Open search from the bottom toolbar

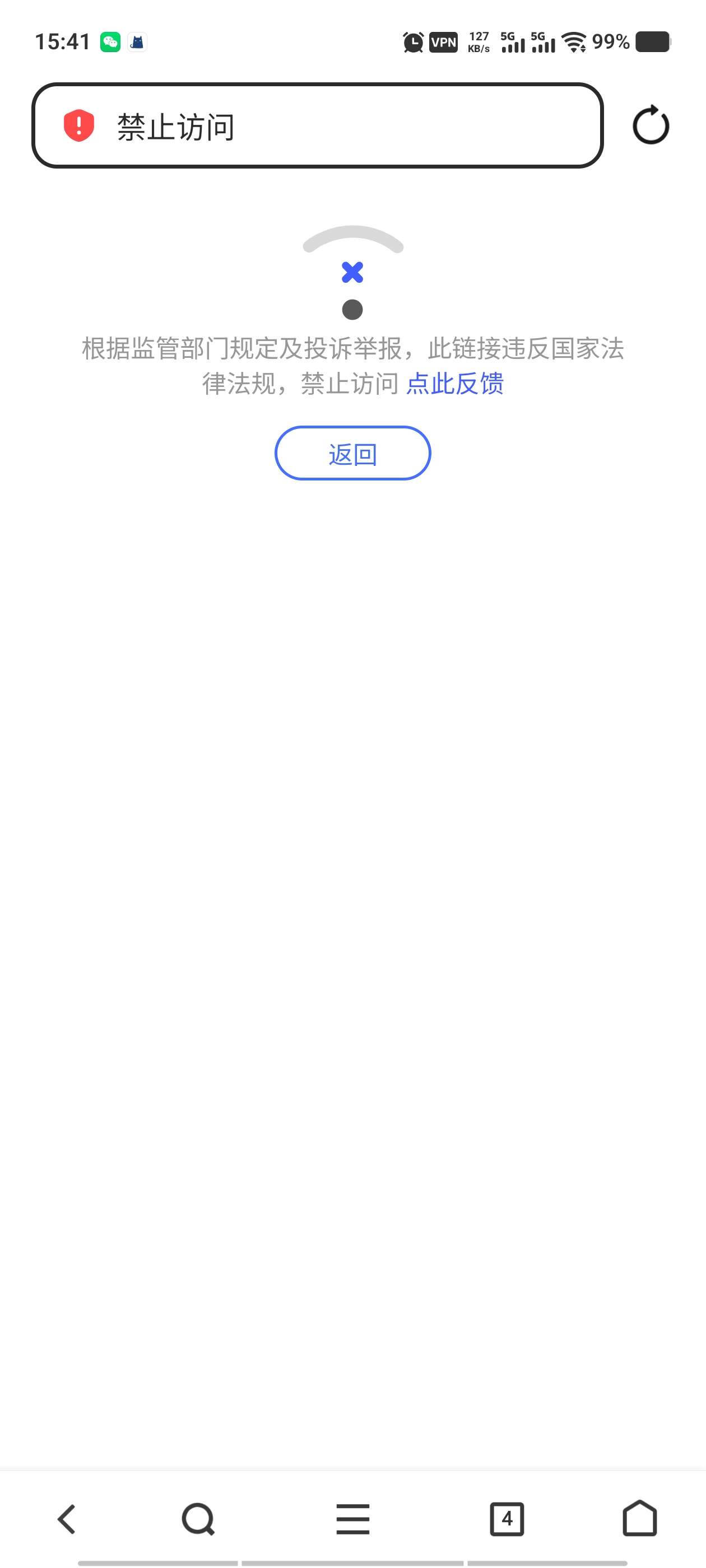coord(198,1519)
